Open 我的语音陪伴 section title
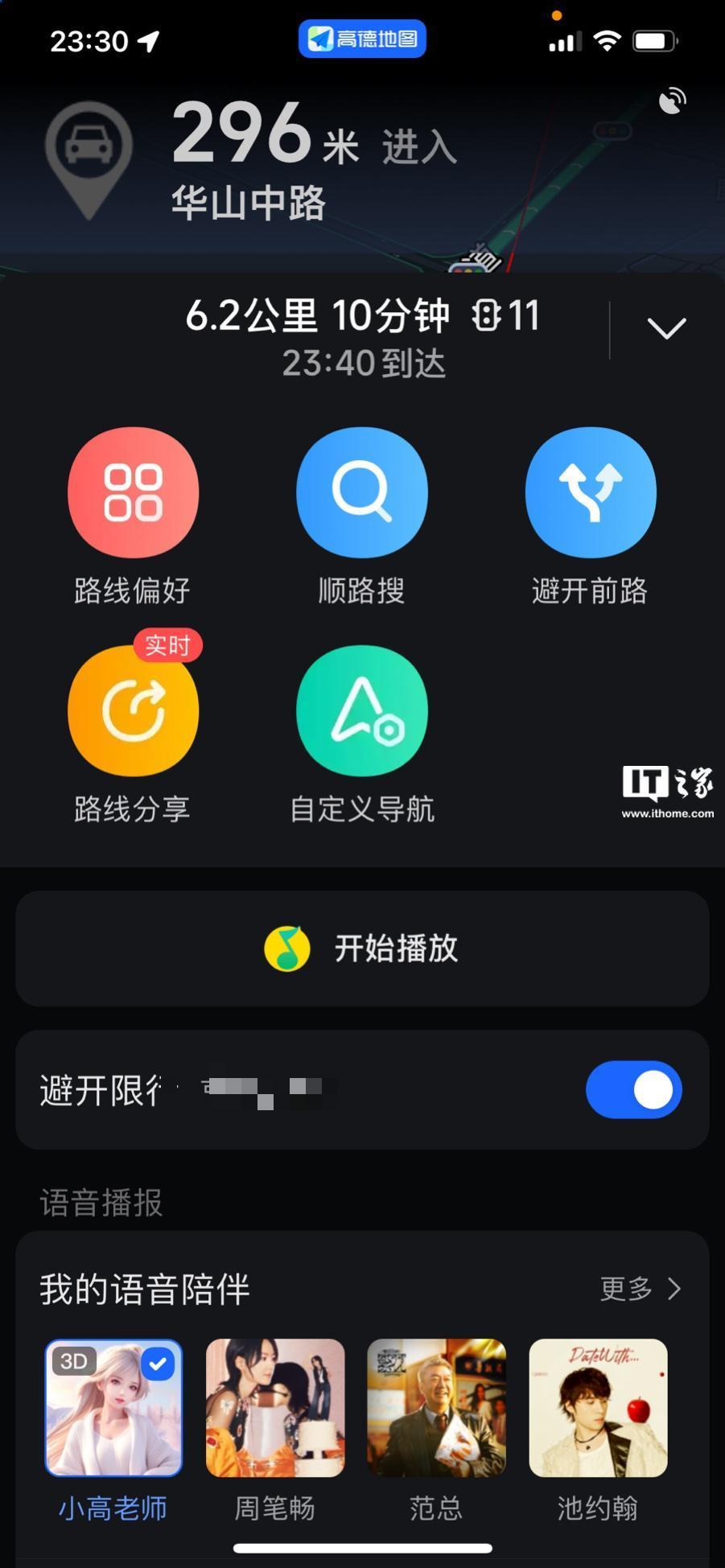Screen dimensions: 725x1568 coord(145,1288)
